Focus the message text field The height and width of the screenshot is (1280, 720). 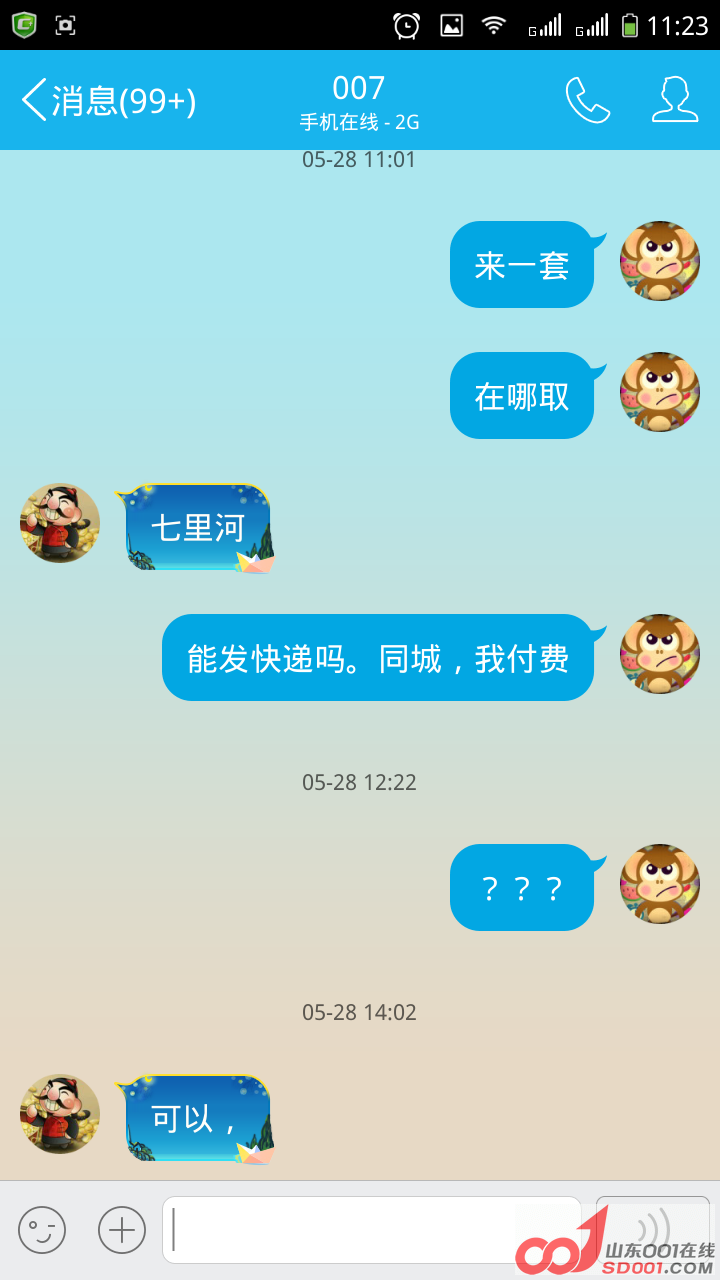point(370,1230)
